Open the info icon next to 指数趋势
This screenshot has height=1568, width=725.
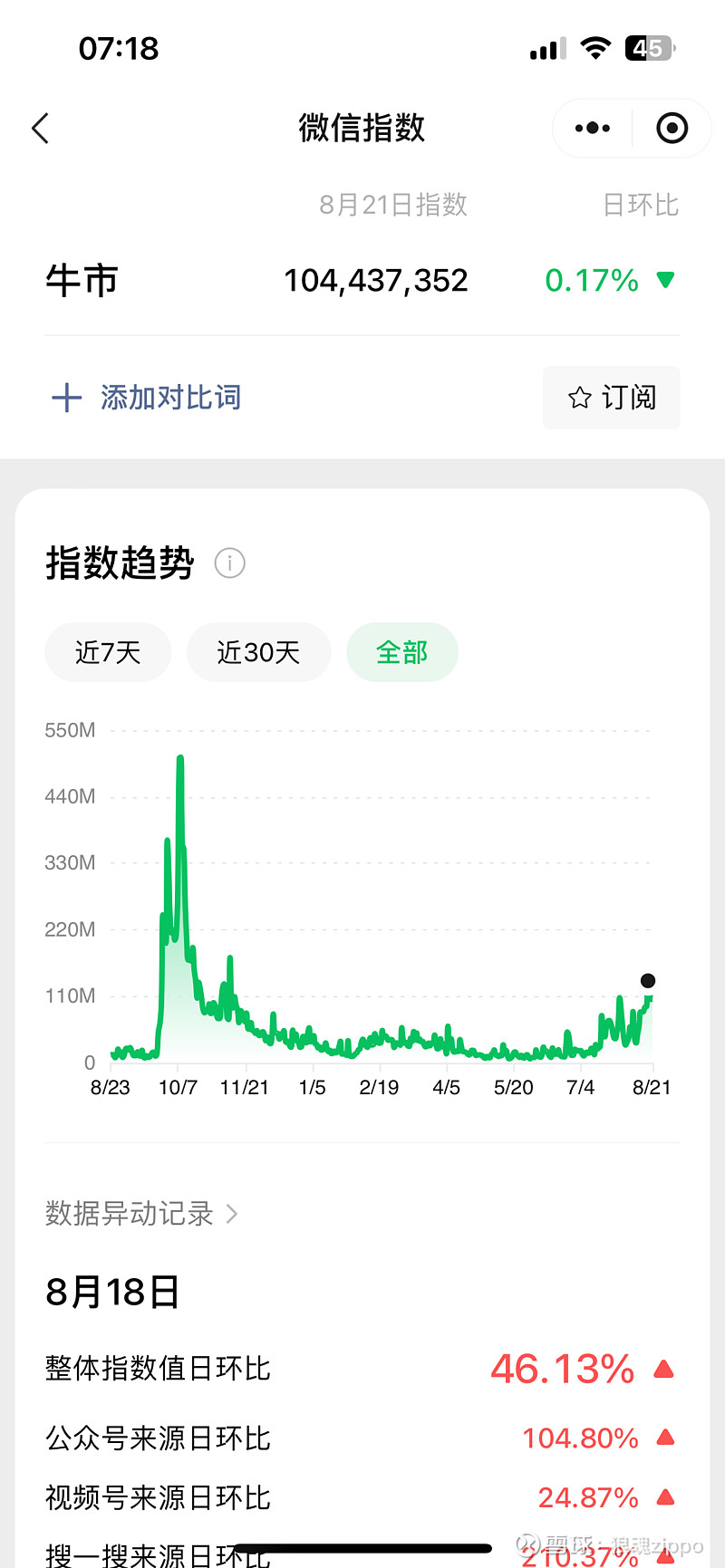tap(229, 563)
